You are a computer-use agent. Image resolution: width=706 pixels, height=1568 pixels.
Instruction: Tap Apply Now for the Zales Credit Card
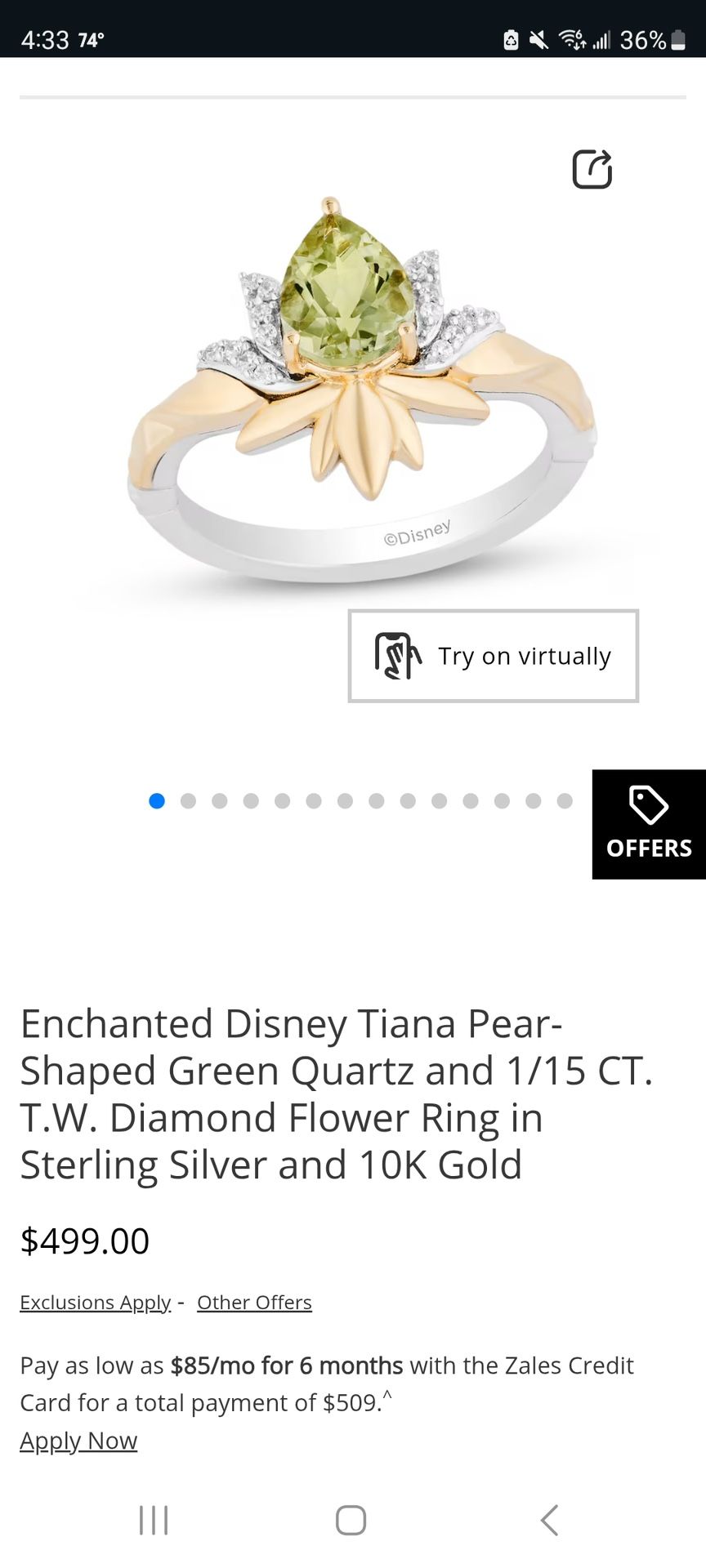click(78, 1441)
